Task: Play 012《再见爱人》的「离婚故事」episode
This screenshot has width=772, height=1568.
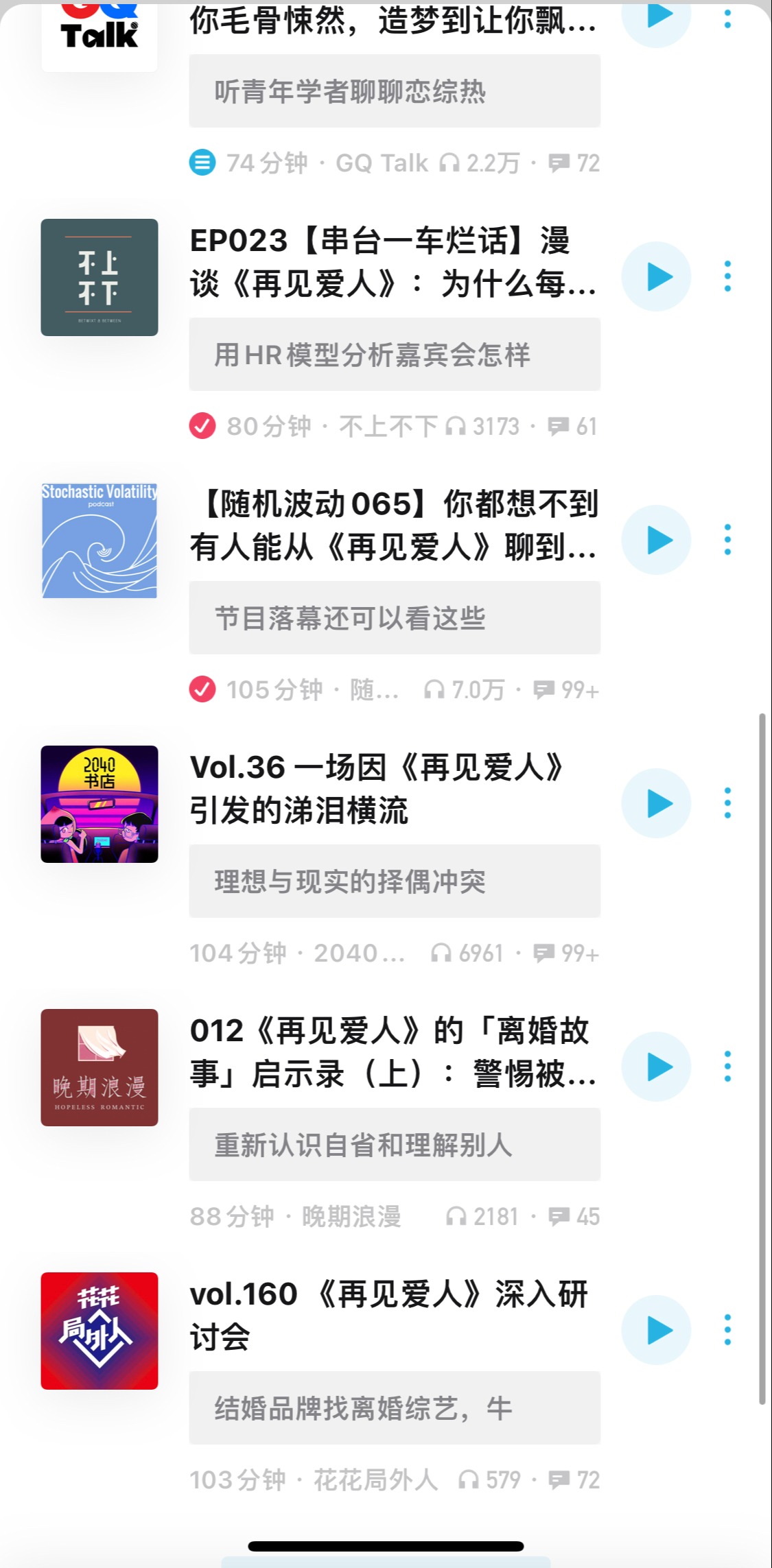Action: click(x=656, y=1067)
